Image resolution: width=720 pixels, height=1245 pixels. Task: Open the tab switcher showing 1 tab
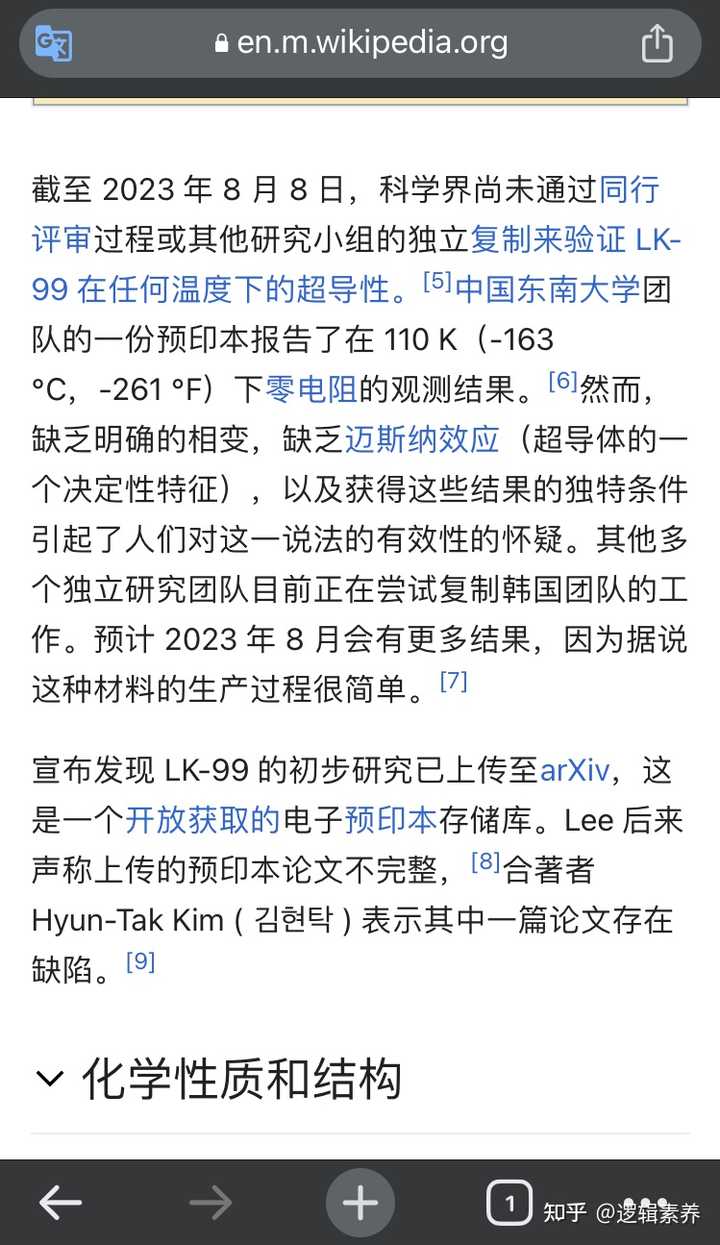tap(509, 1203)
